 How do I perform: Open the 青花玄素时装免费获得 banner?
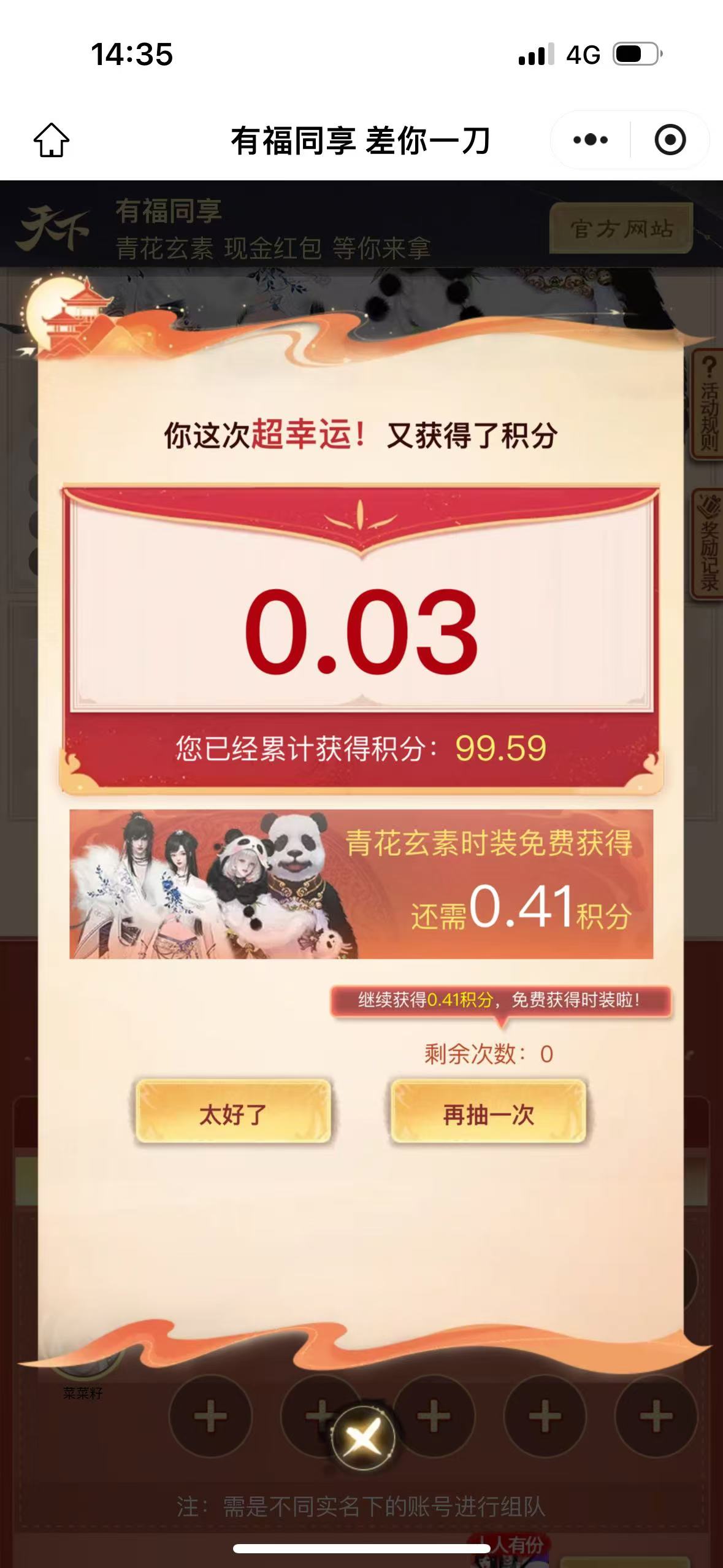point(361,884)
